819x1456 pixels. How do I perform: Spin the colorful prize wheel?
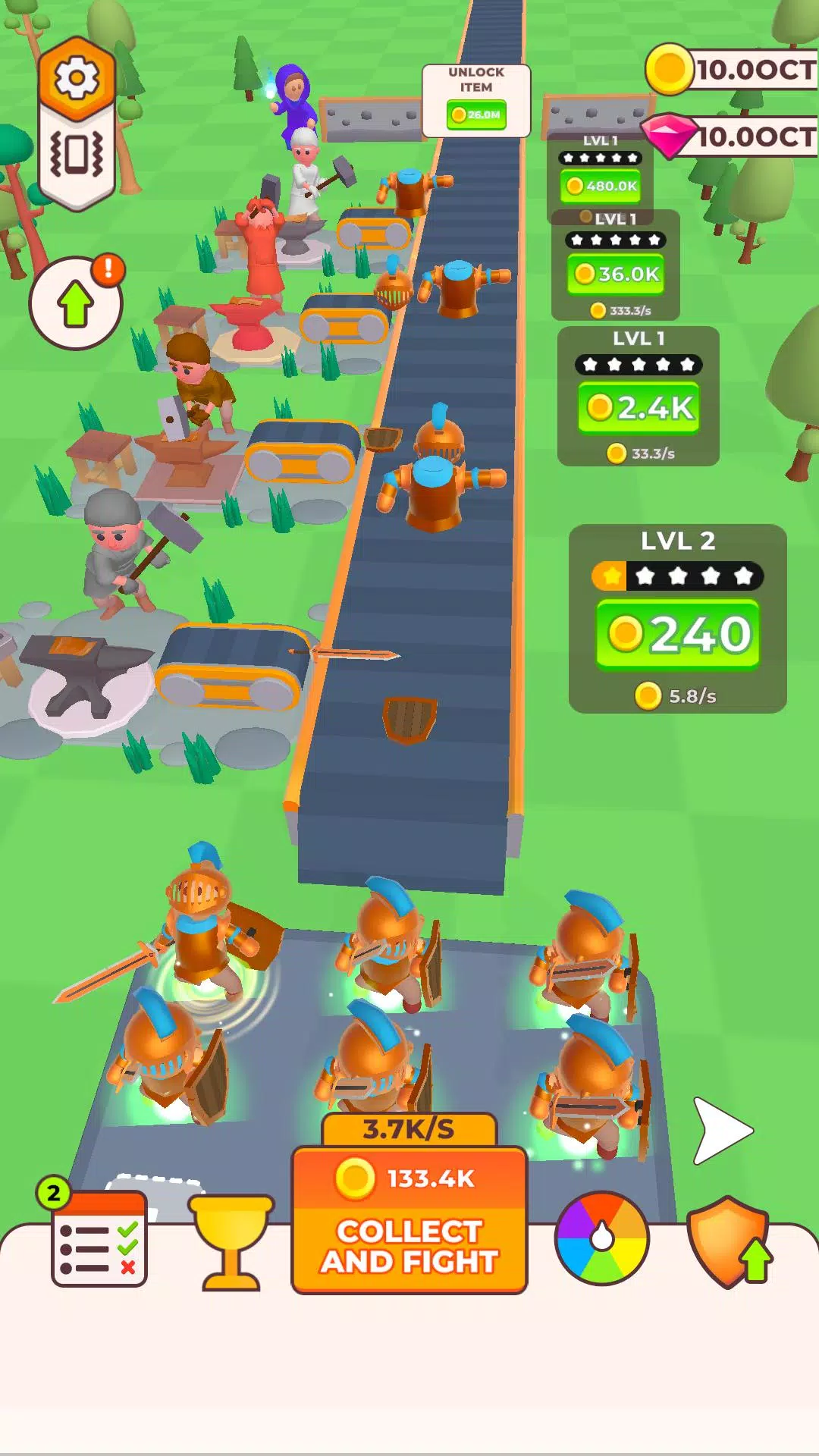point(602,1238)
